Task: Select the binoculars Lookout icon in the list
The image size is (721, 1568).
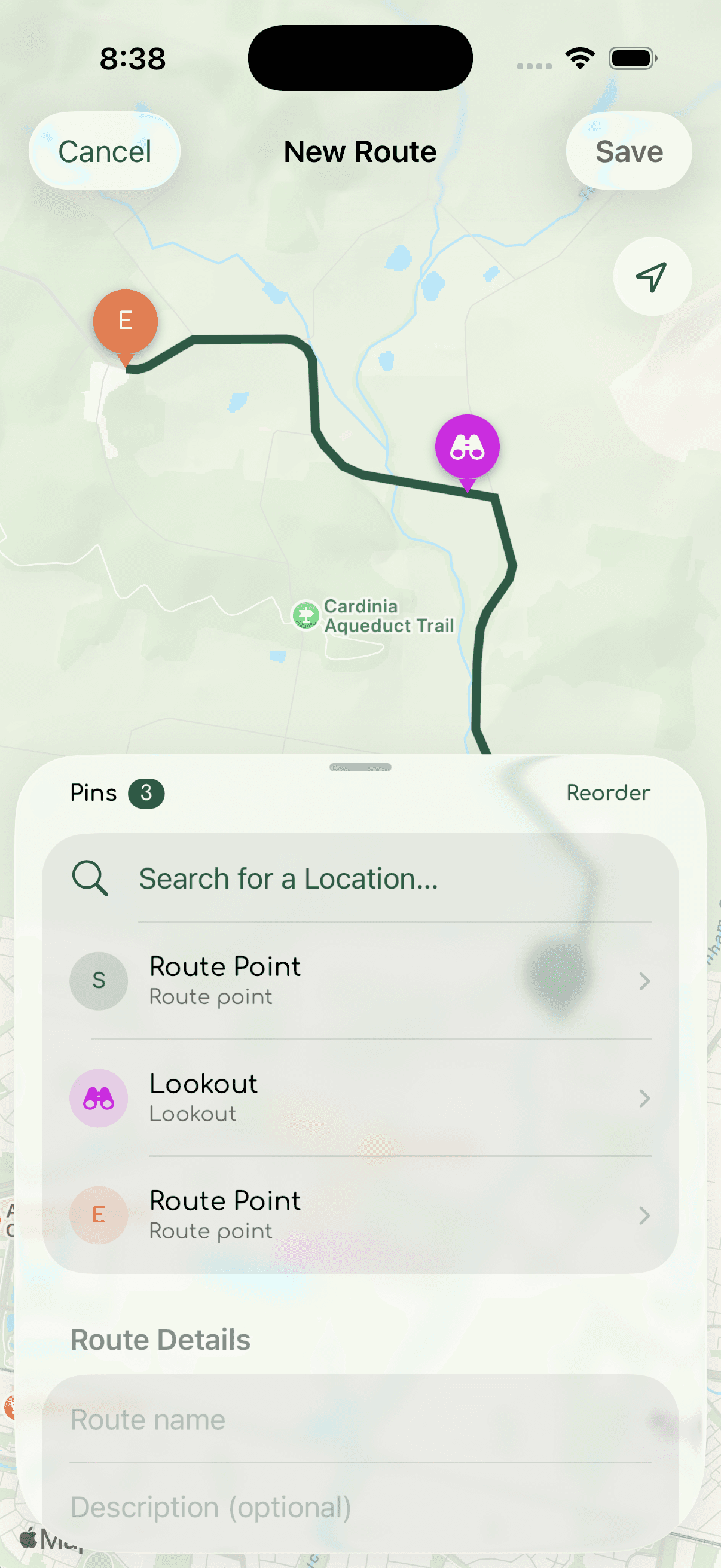Action: click(99, 1097)
